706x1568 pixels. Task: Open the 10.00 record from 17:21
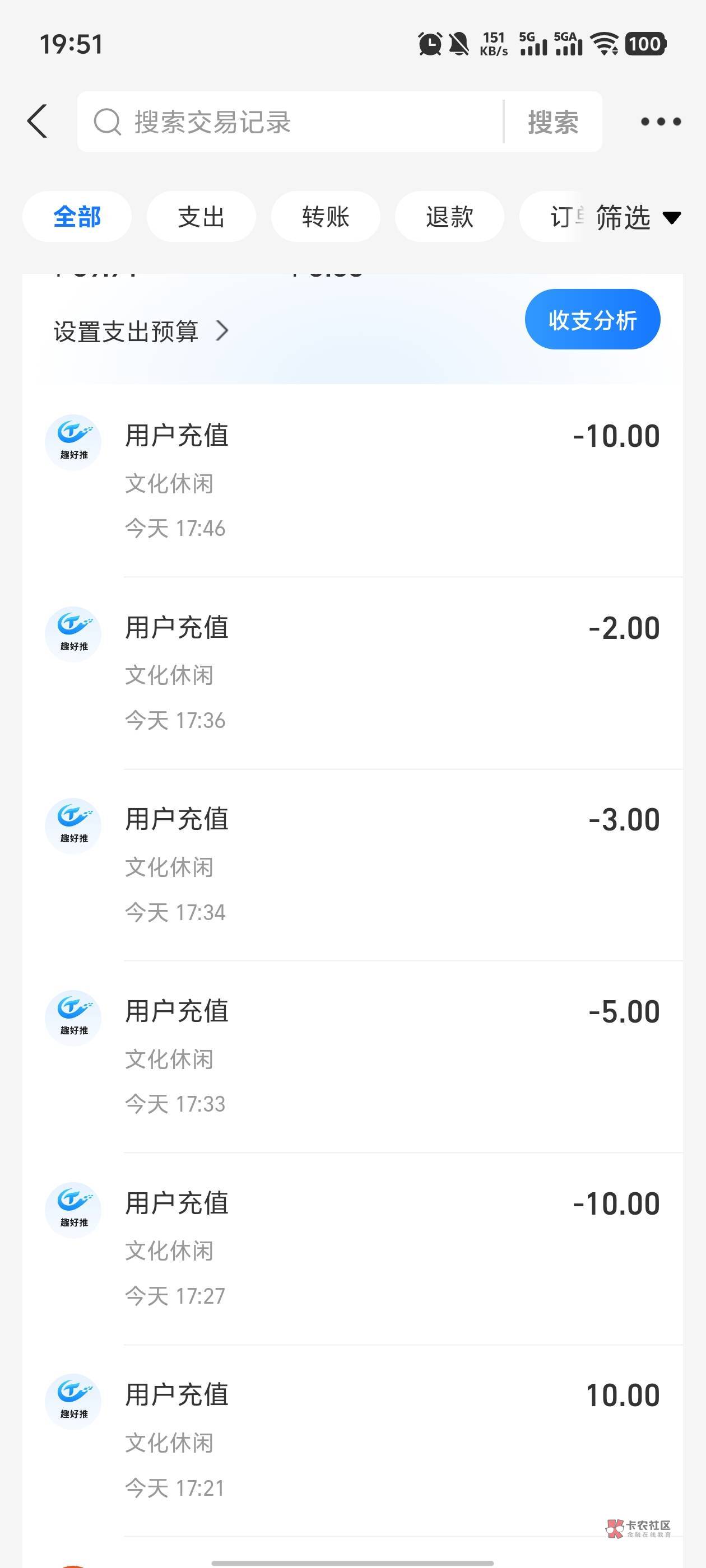[x=365, y=1440]
